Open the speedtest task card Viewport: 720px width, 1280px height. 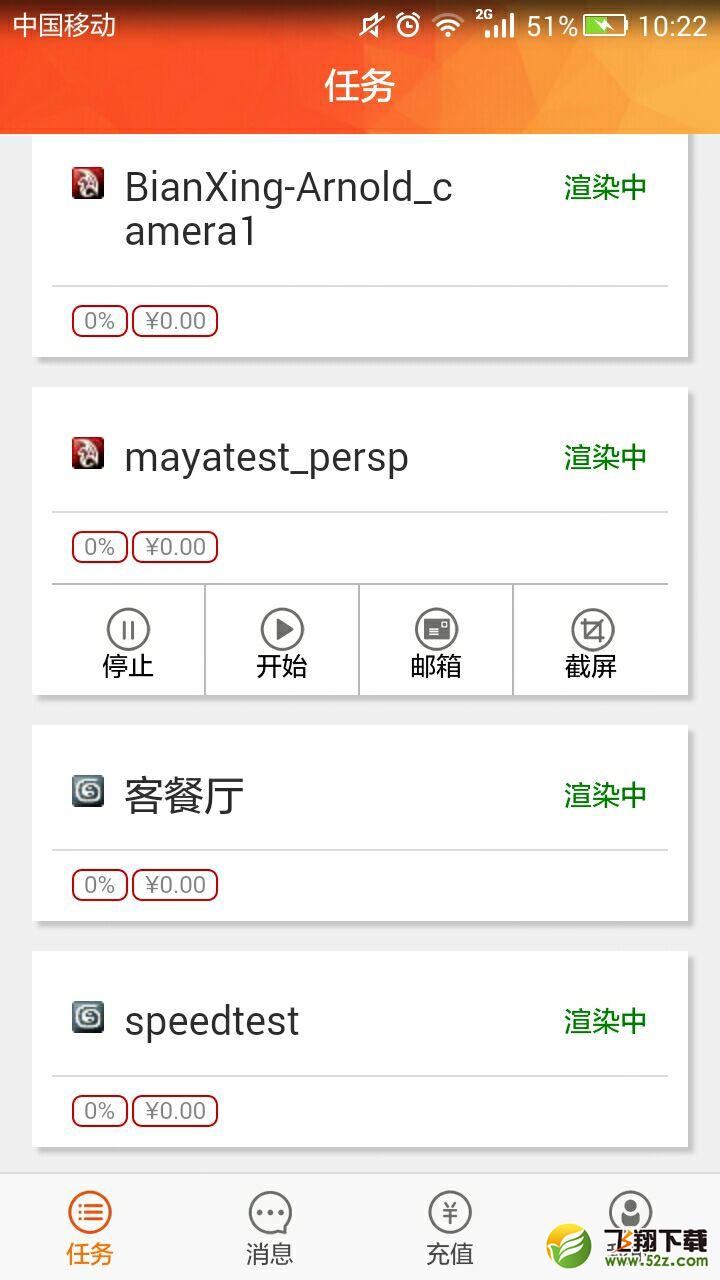pos(360,1049)
